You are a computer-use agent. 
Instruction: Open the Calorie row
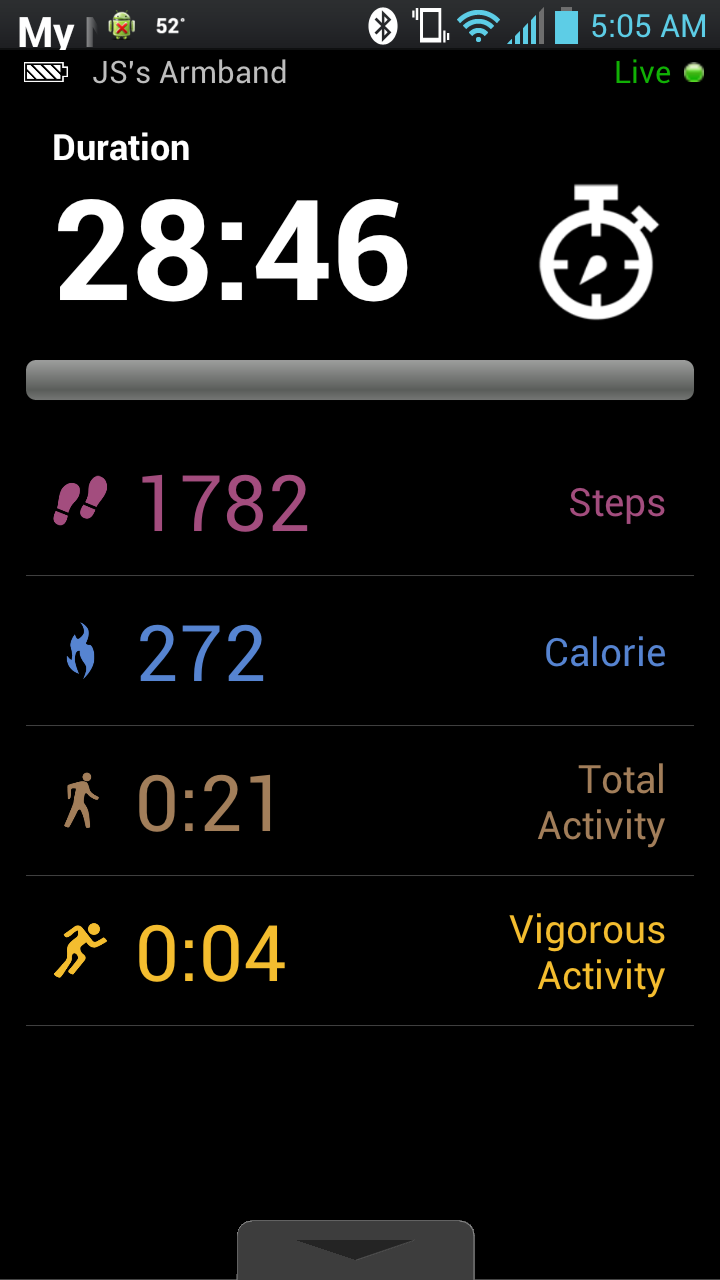pos(360,652)
